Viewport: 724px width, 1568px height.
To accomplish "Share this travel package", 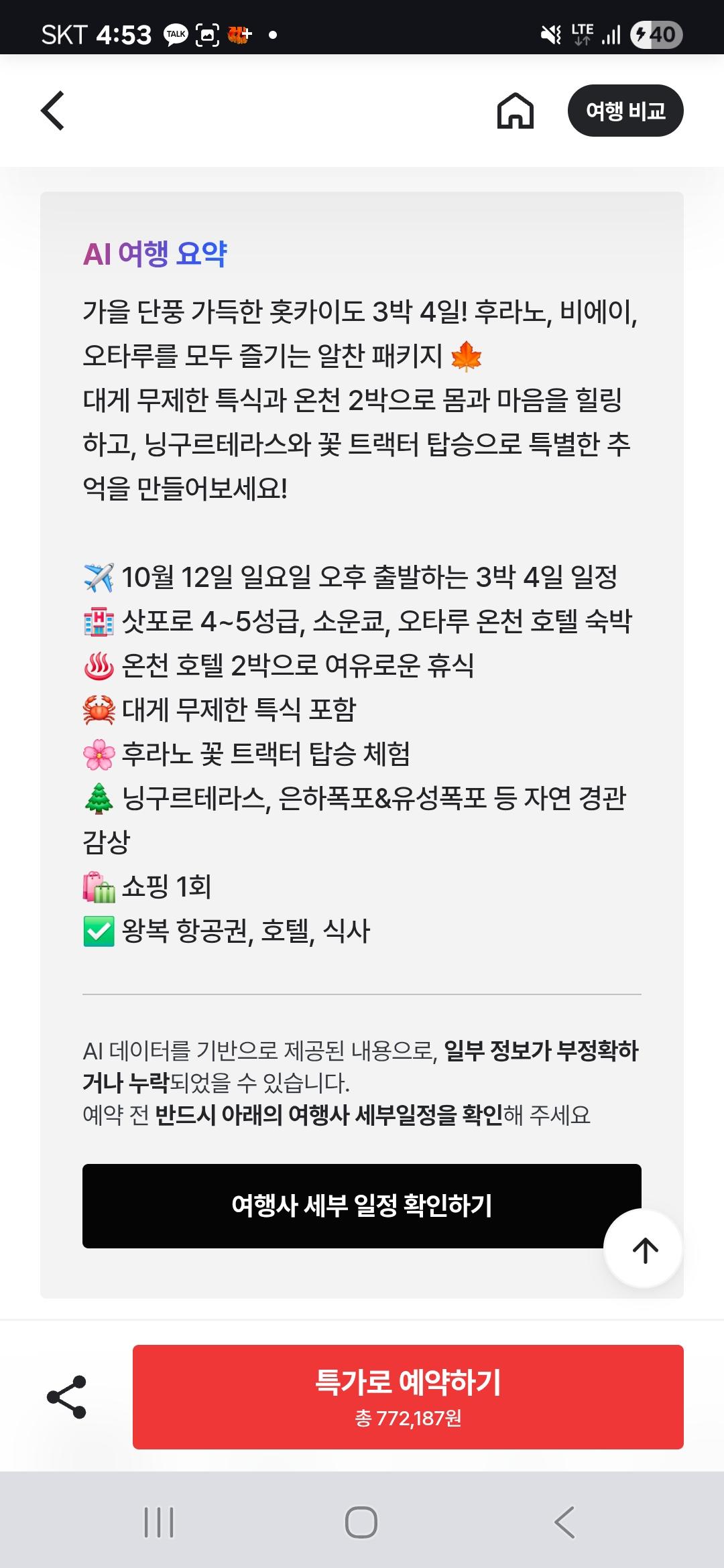I will pyautogui.click(x=66, y=1397).
